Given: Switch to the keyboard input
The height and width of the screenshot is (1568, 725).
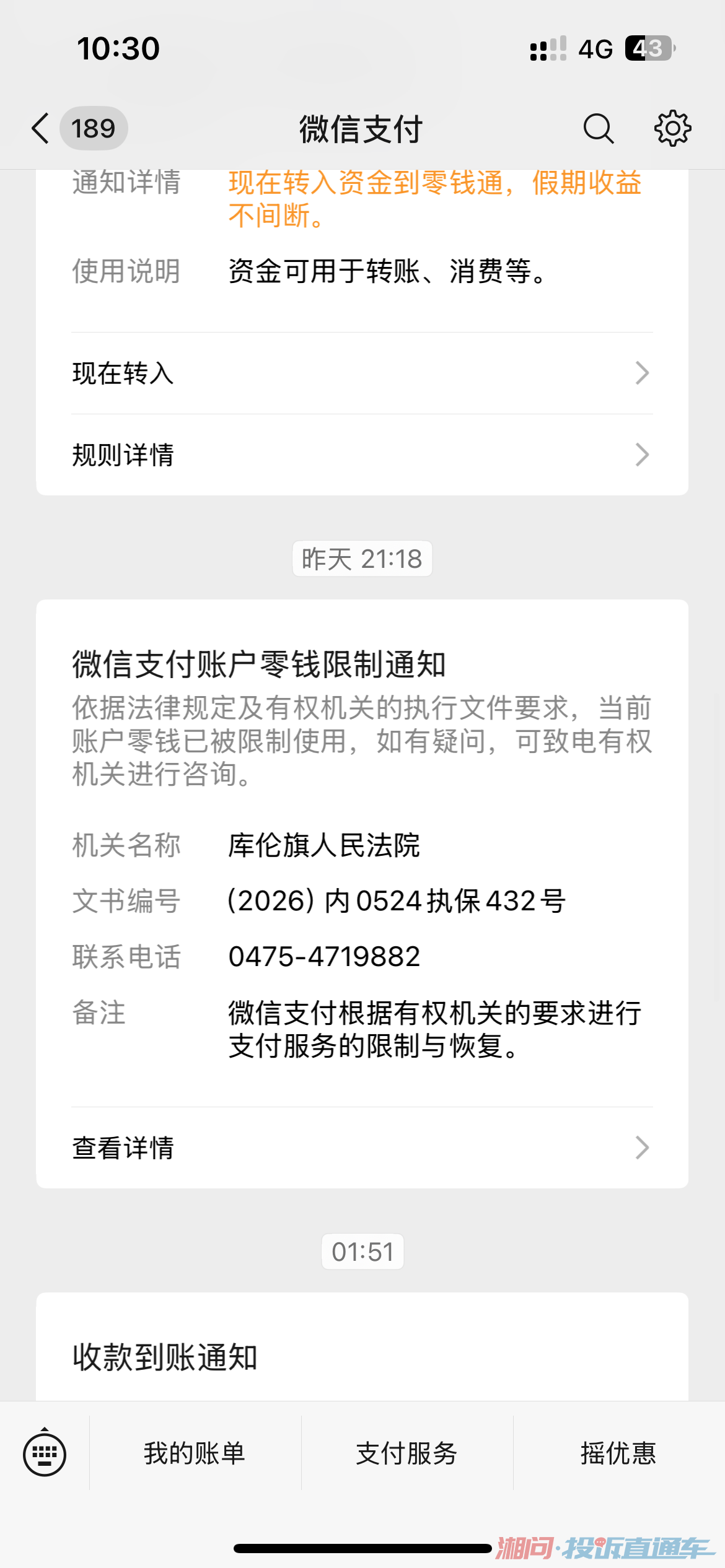Looking at the screenshot, I should [x=45, y=1453].
